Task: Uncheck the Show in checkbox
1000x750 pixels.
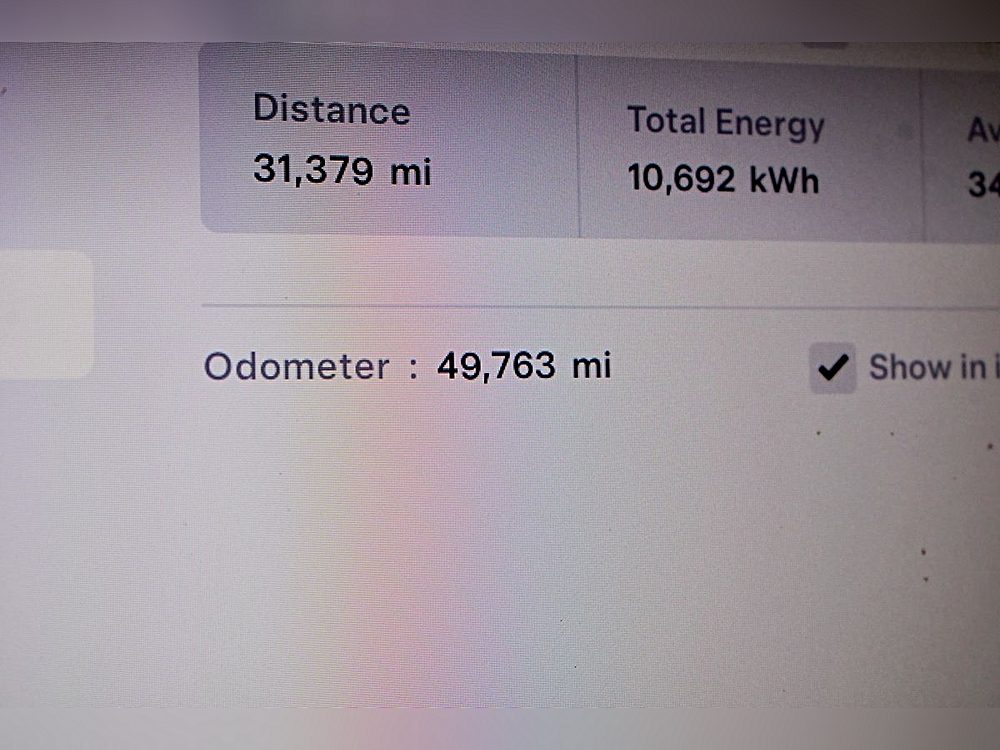Action: 832,368
